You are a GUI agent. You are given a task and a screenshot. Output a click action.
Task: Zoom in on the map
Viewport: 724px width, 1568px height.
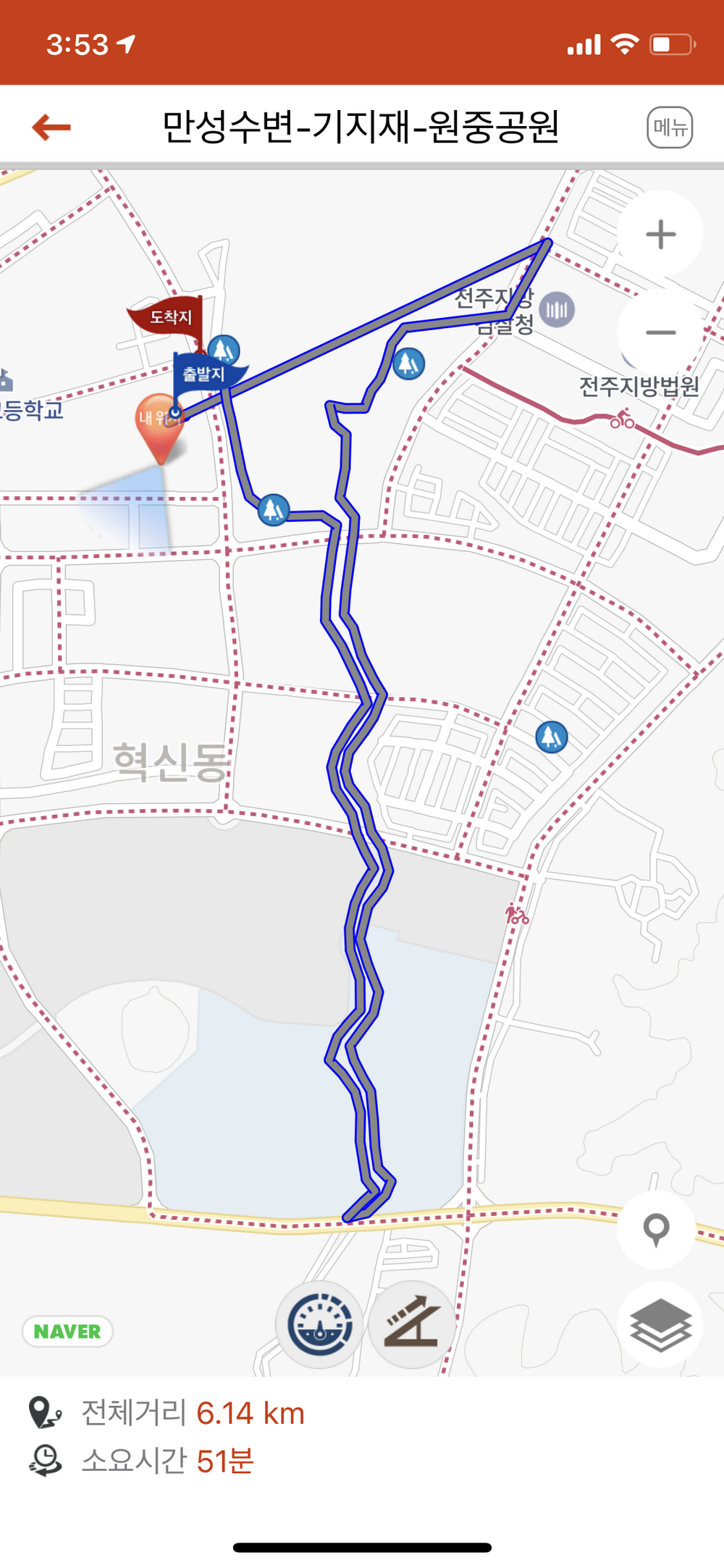pos(660,235)
